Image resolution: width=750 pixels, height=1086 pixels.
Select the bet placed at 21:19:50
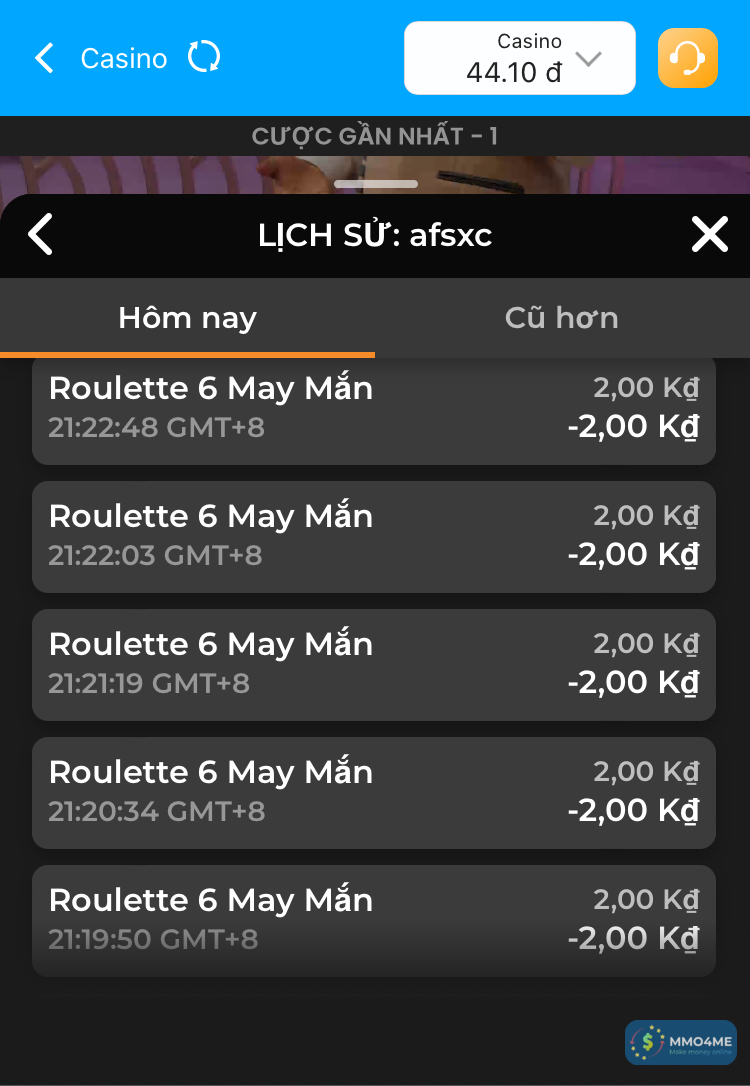(x=373, y=920)
